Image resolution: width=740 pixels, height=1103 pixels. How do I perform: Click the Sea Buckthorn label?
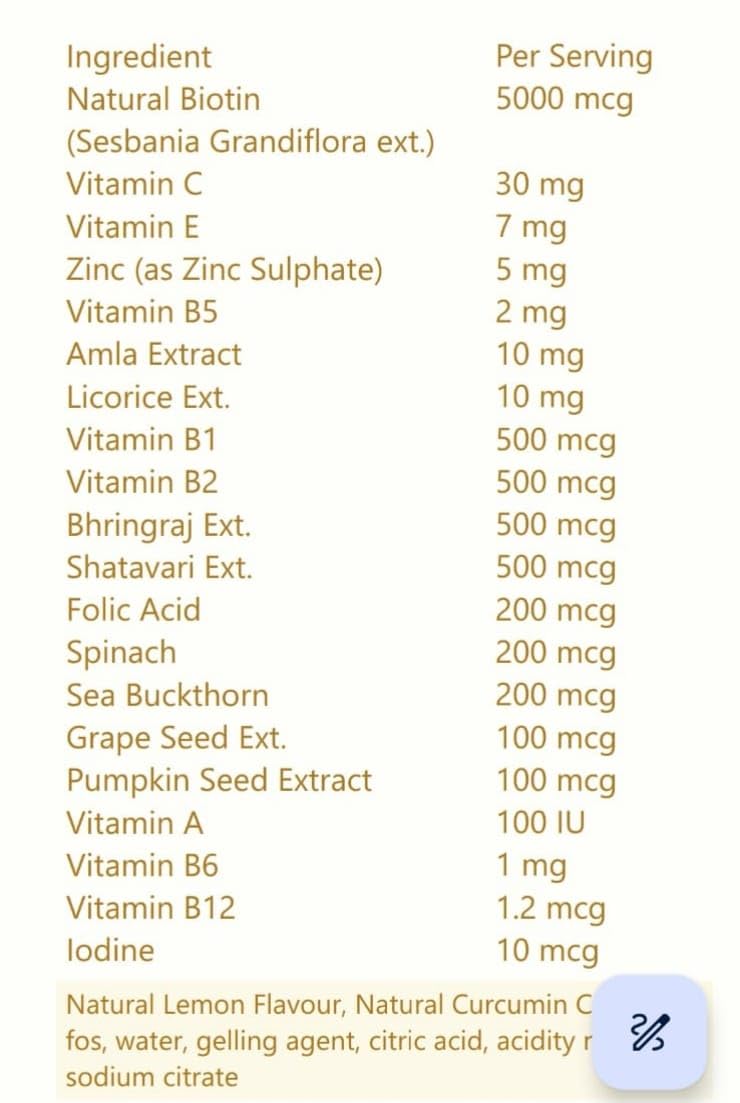pos(167,695)
